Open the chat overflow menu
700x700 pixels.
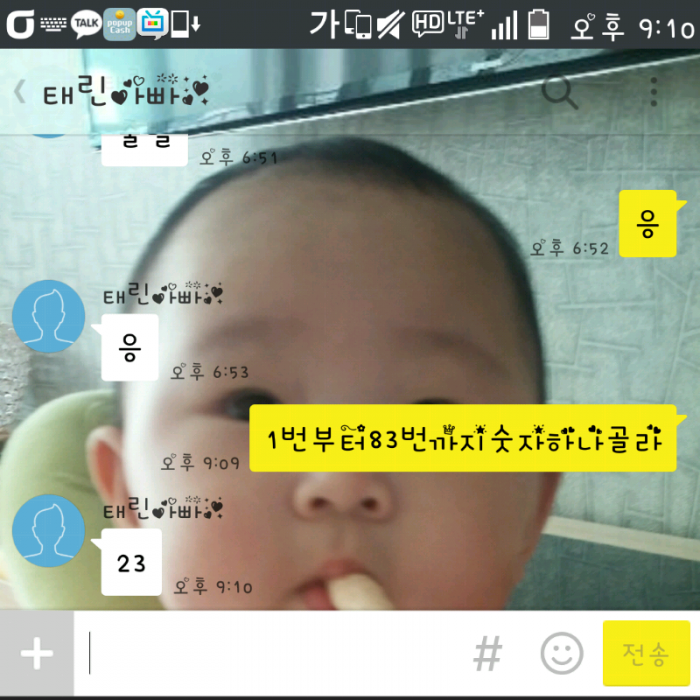tap(654, 93)
